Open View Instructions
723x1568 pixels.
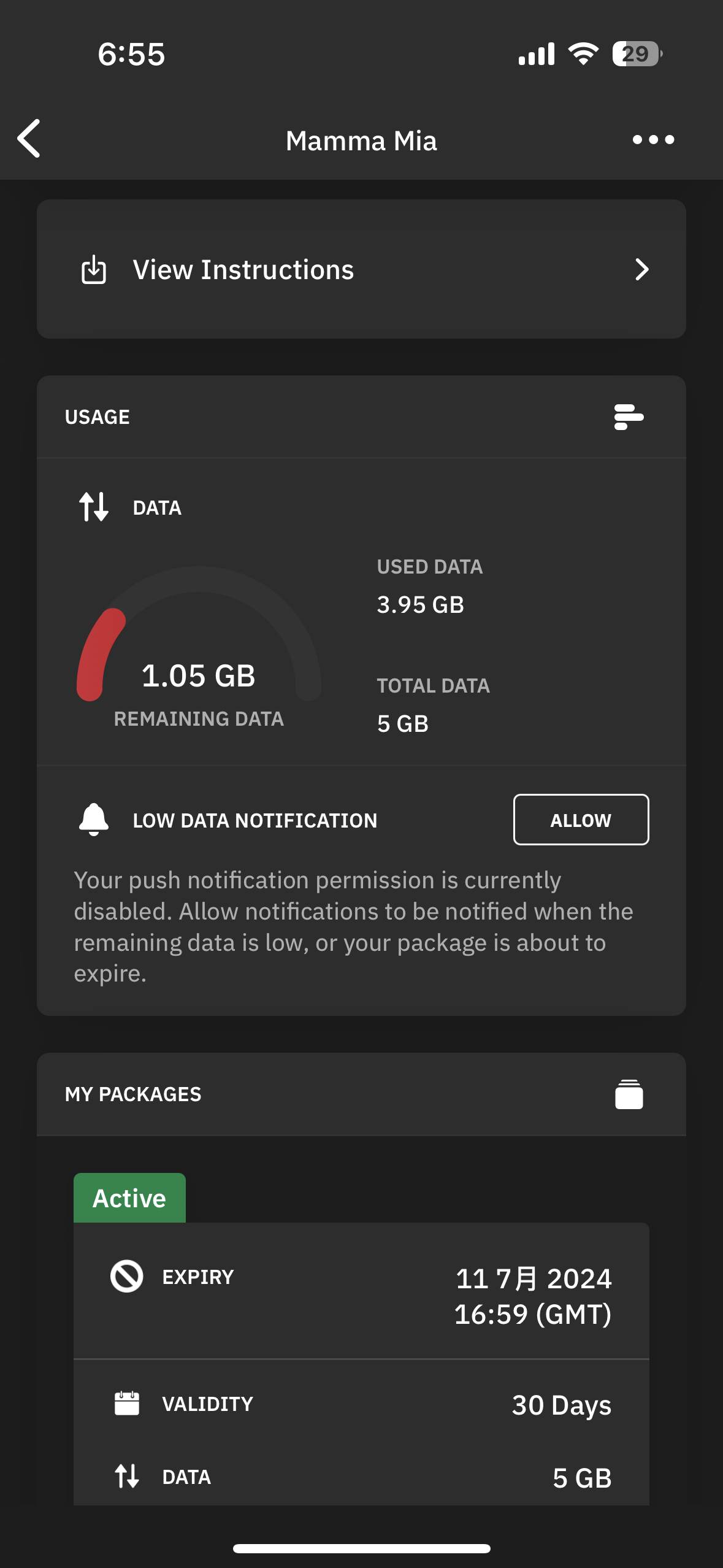pos(361,269)
